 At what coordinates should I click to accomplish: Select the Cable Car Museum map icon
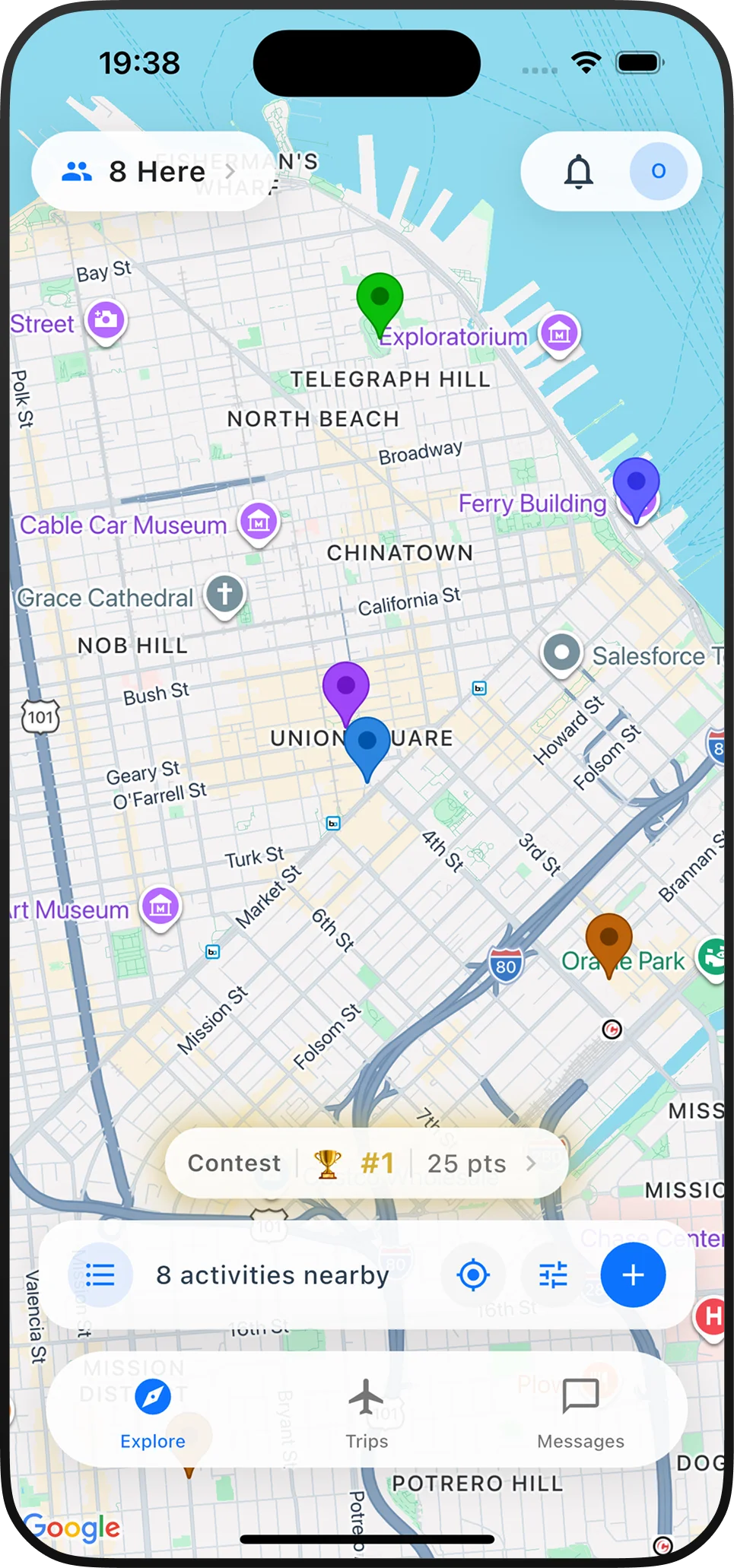click(257, 523)
